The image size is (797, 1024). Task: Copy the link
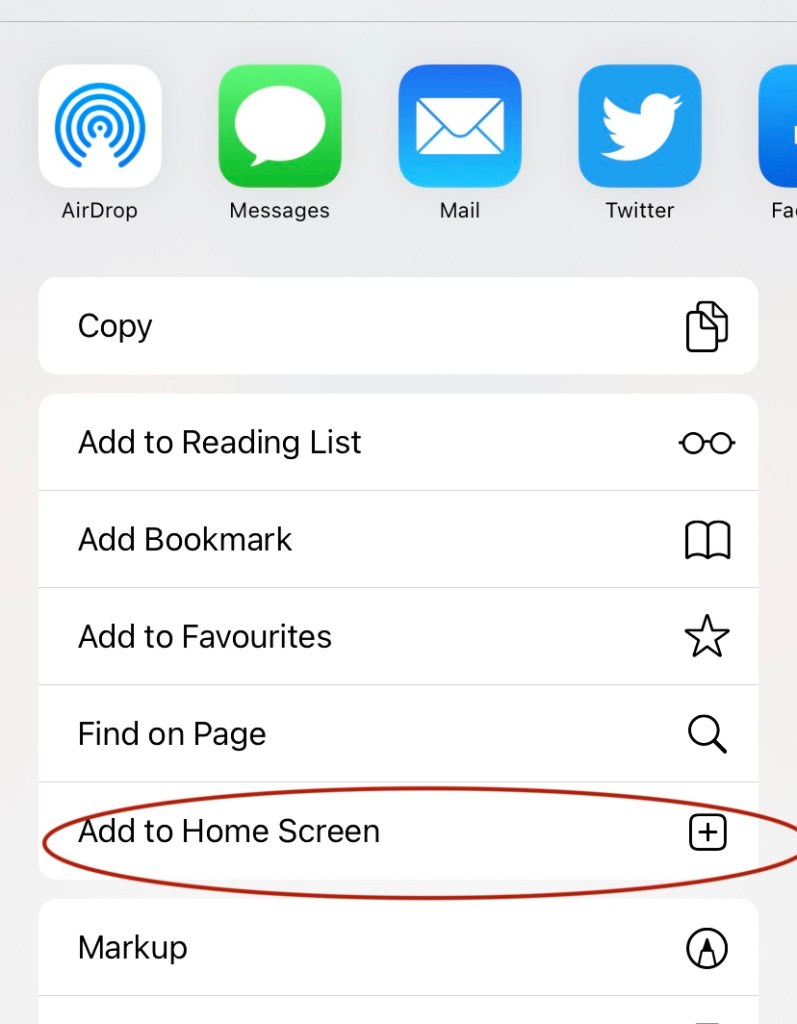pos(398,326)
